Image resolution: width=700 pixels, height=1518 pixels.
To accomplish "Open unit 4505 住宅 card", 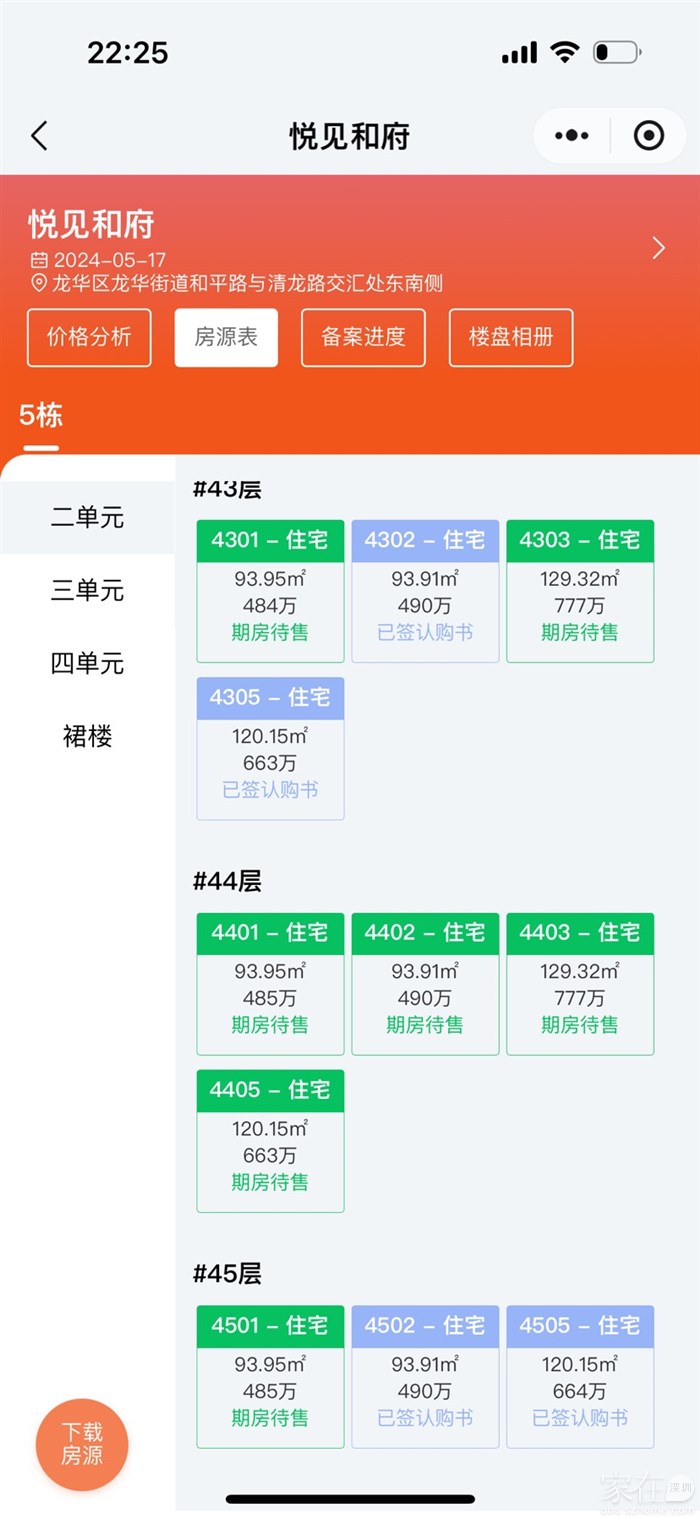I will [580, 1376].
